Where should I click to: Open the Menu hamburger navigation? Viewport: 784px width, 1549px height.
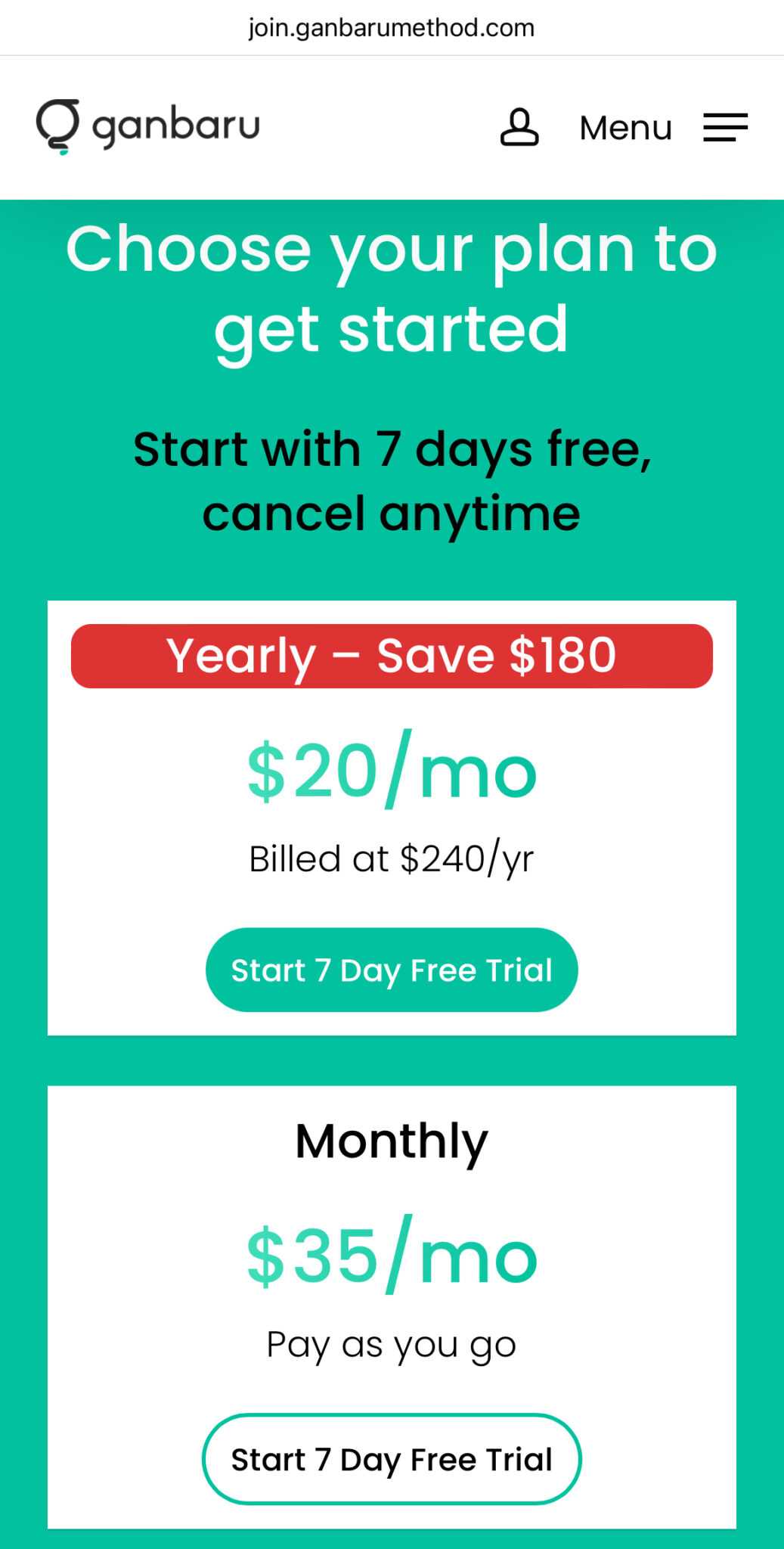(x=724, y=127)
